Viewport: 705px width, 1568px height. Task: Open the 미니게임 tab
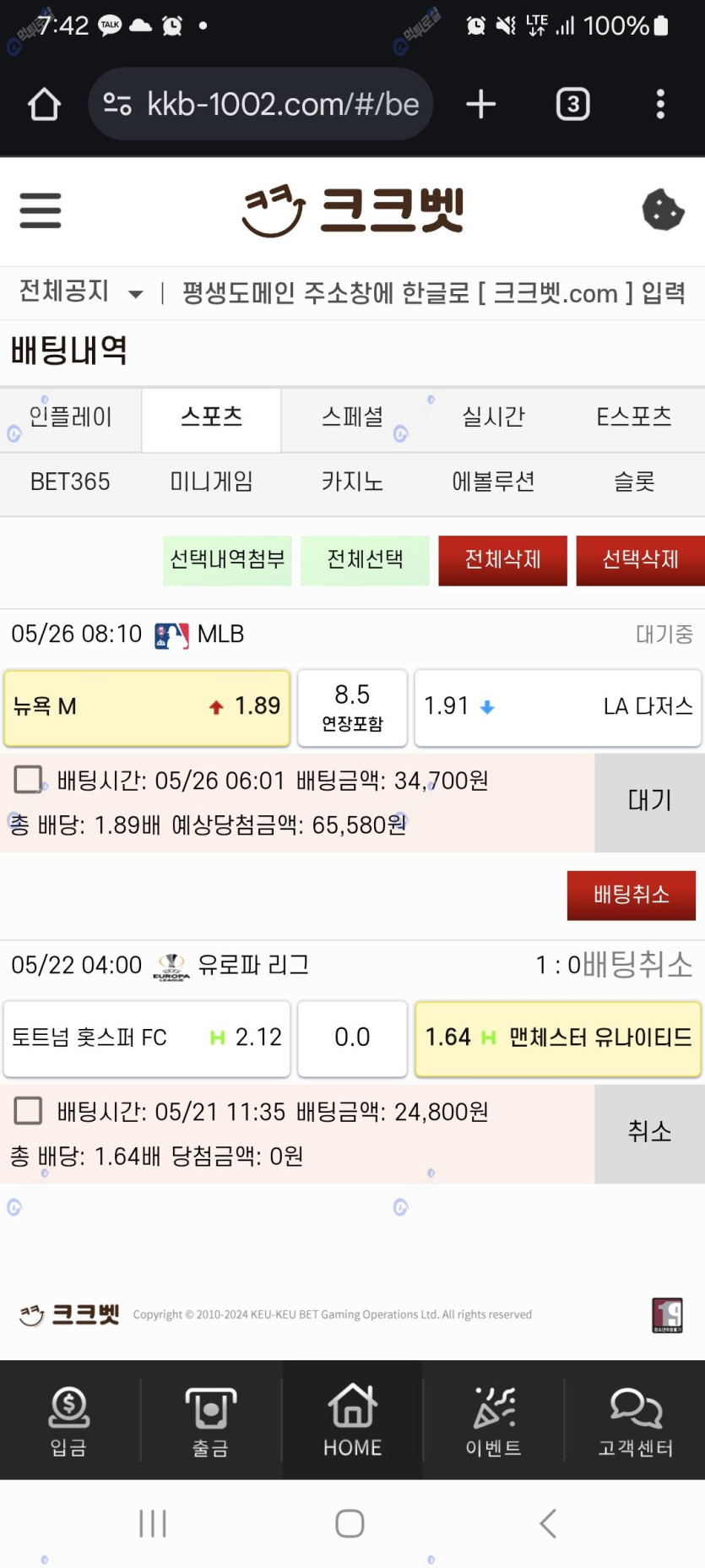pos(211,482)
